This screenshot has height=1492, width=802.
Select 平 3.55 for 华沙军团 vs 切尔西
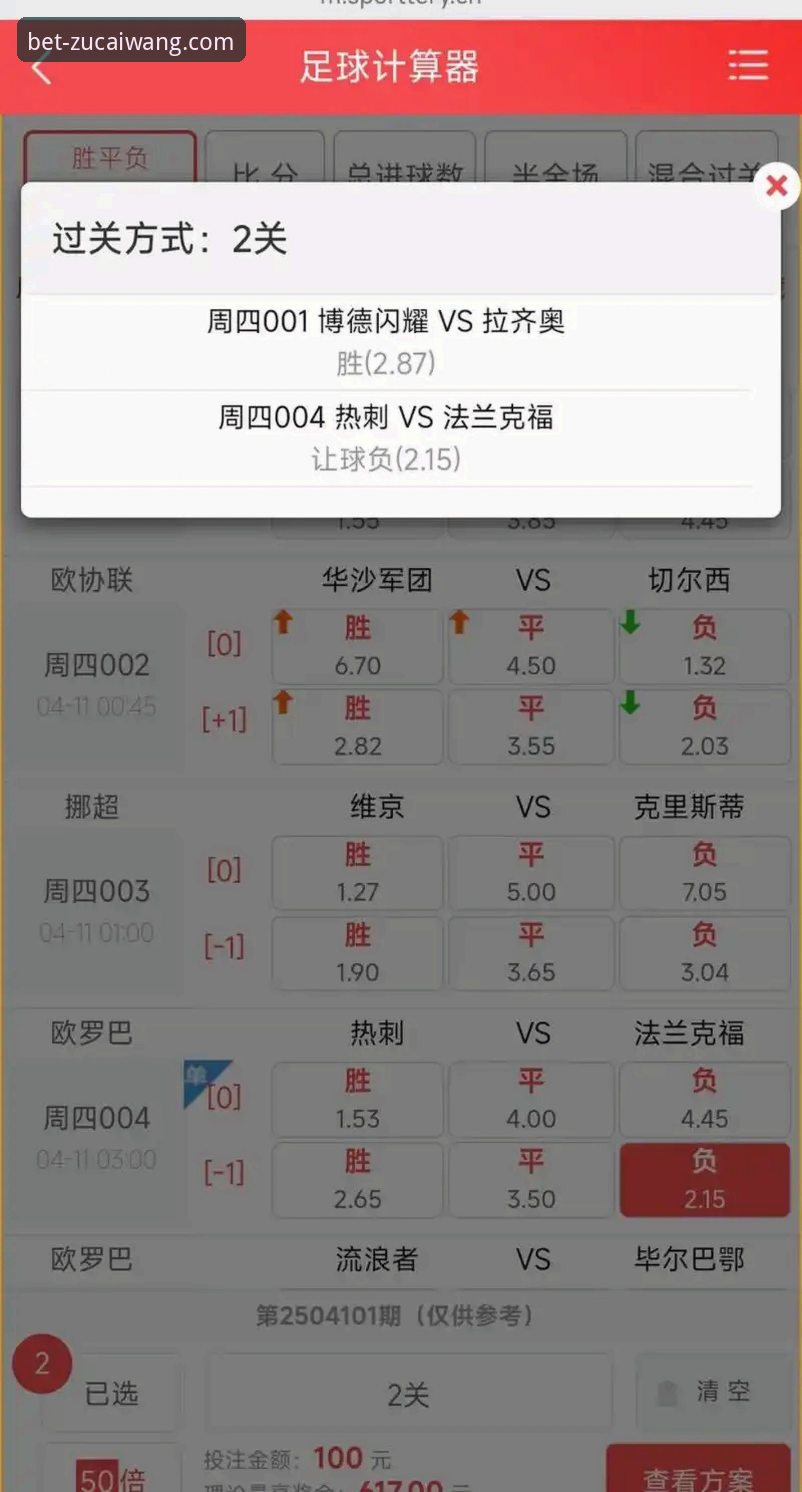[530, 727]
